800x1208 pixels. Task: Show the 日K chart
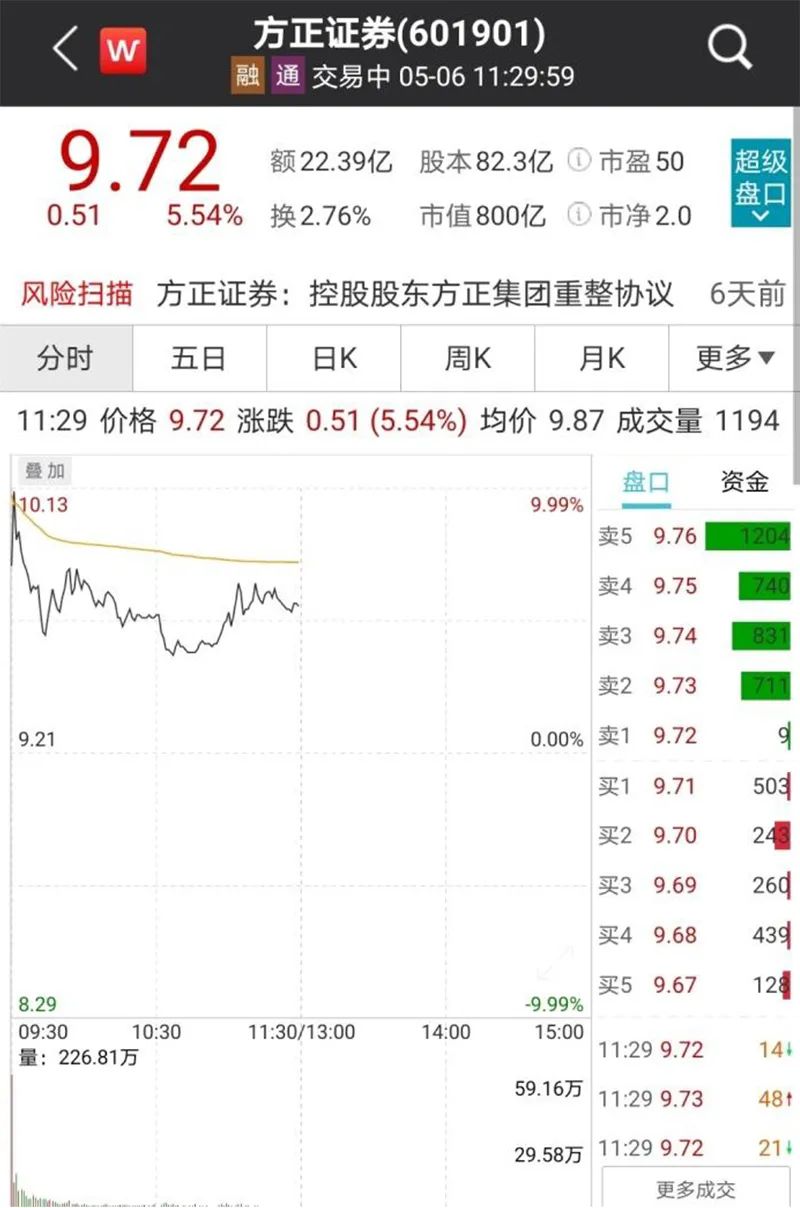click(x=334, y=358)
